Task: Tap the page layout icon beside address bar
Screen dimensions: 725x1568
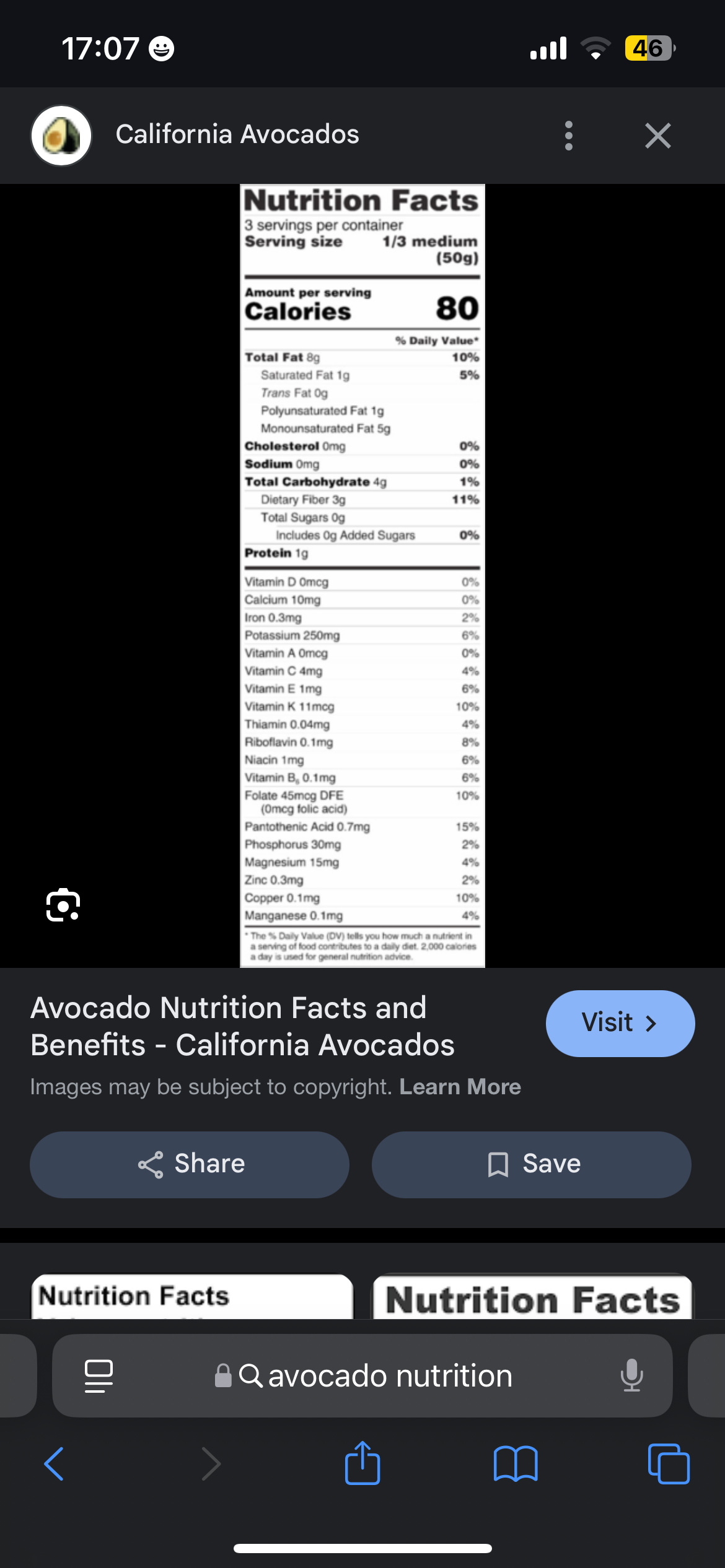Action: pos(98,1375)
